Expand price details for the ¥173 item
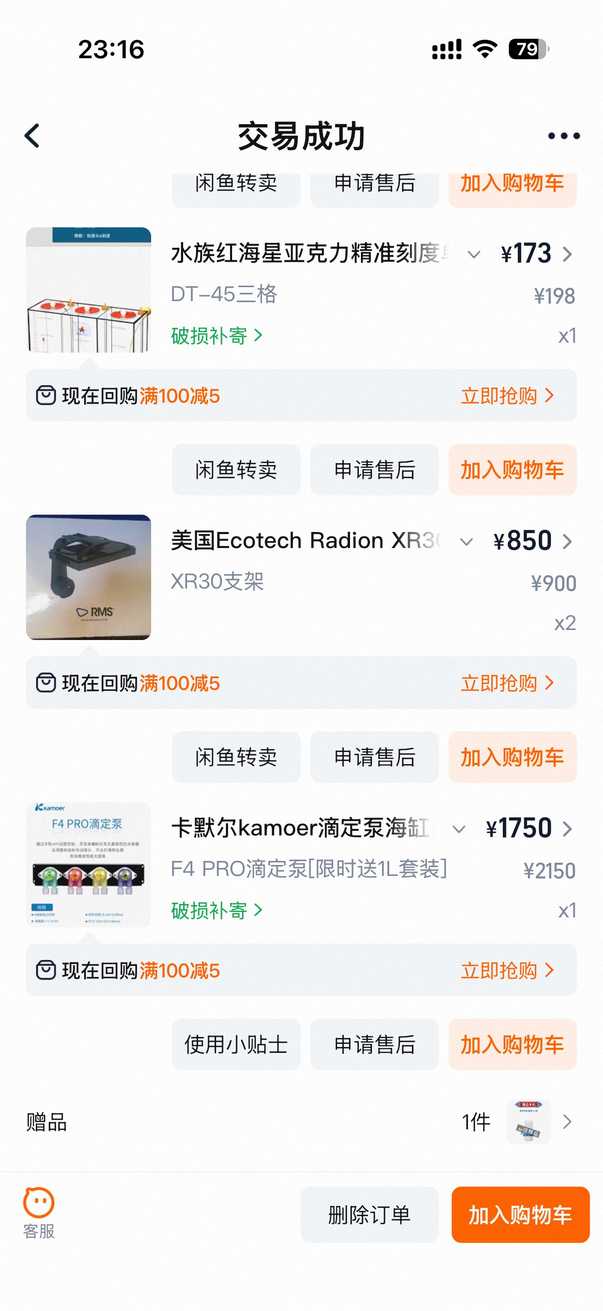The width and height of the screenshot is (603, 1311). tap(474, 254)
